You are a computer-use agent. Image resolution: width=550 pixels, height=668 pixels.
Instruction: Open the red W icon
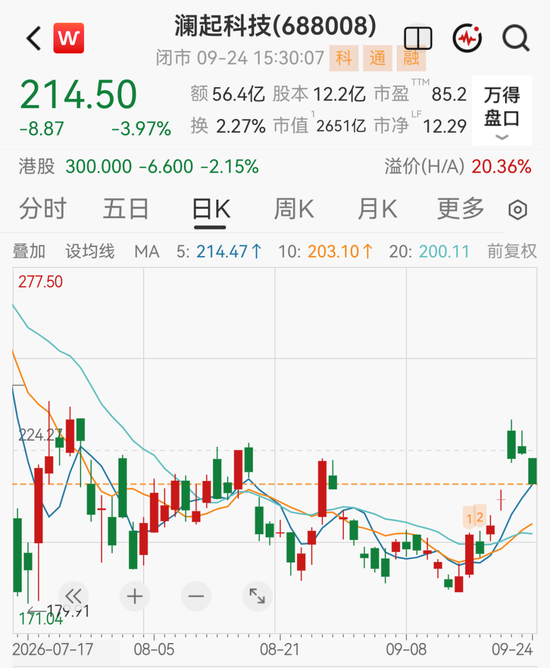pos(69,38)
